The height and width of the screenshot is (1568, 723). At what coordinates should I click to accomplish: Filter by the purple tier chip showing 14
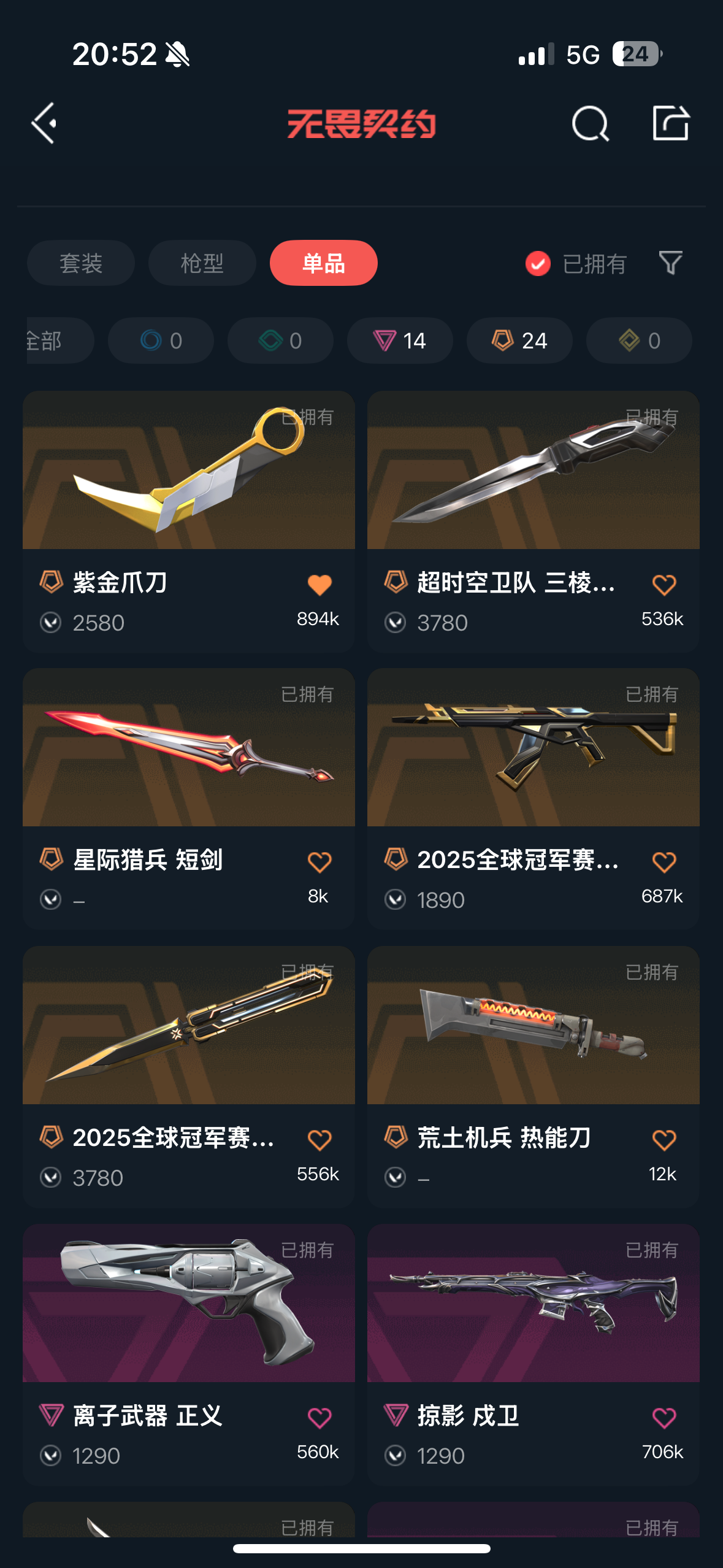click(x=400, y=340)
